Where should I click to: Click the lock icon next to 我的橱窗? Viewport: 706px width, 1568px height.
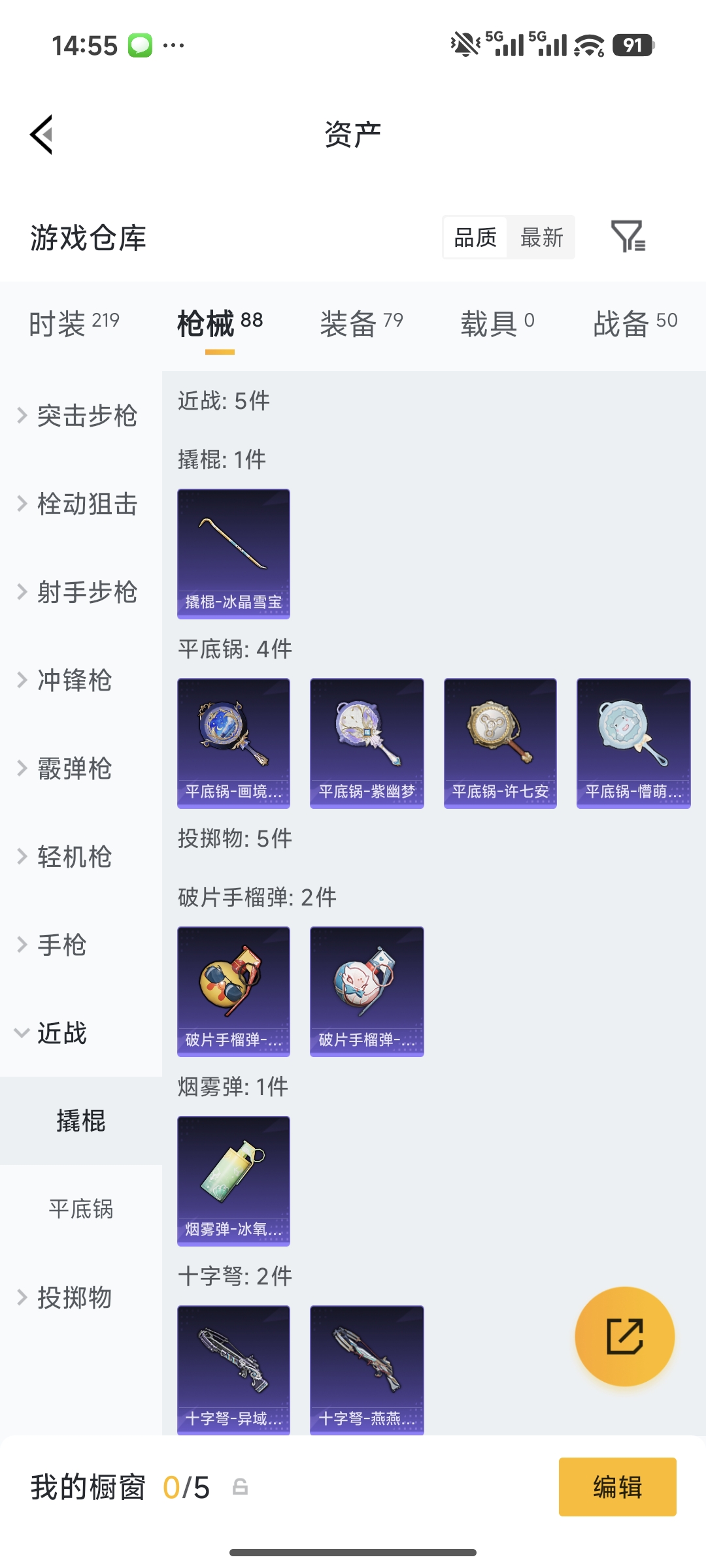pos(240,1487)
